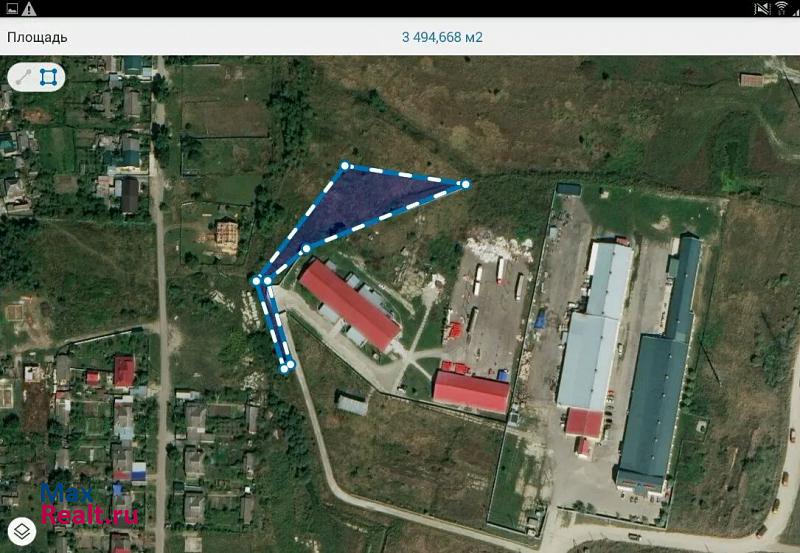Viewport: 800px width, 553px height.
Task: Switch to the line distance measurement mode
Action: (23, 77)
